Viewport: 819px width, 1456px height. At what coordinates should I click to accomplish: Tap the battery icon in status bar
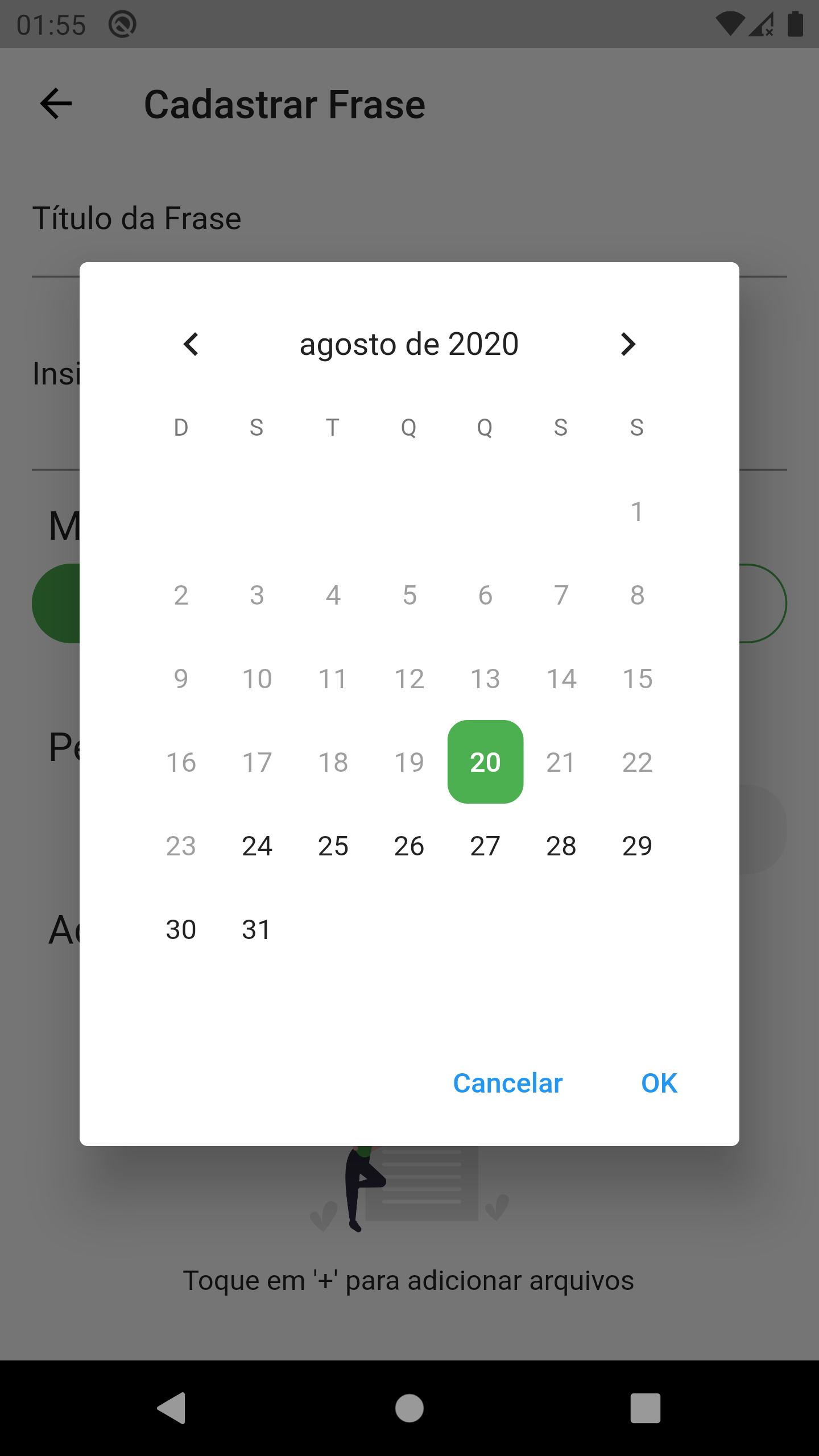(x=794, y=23)
